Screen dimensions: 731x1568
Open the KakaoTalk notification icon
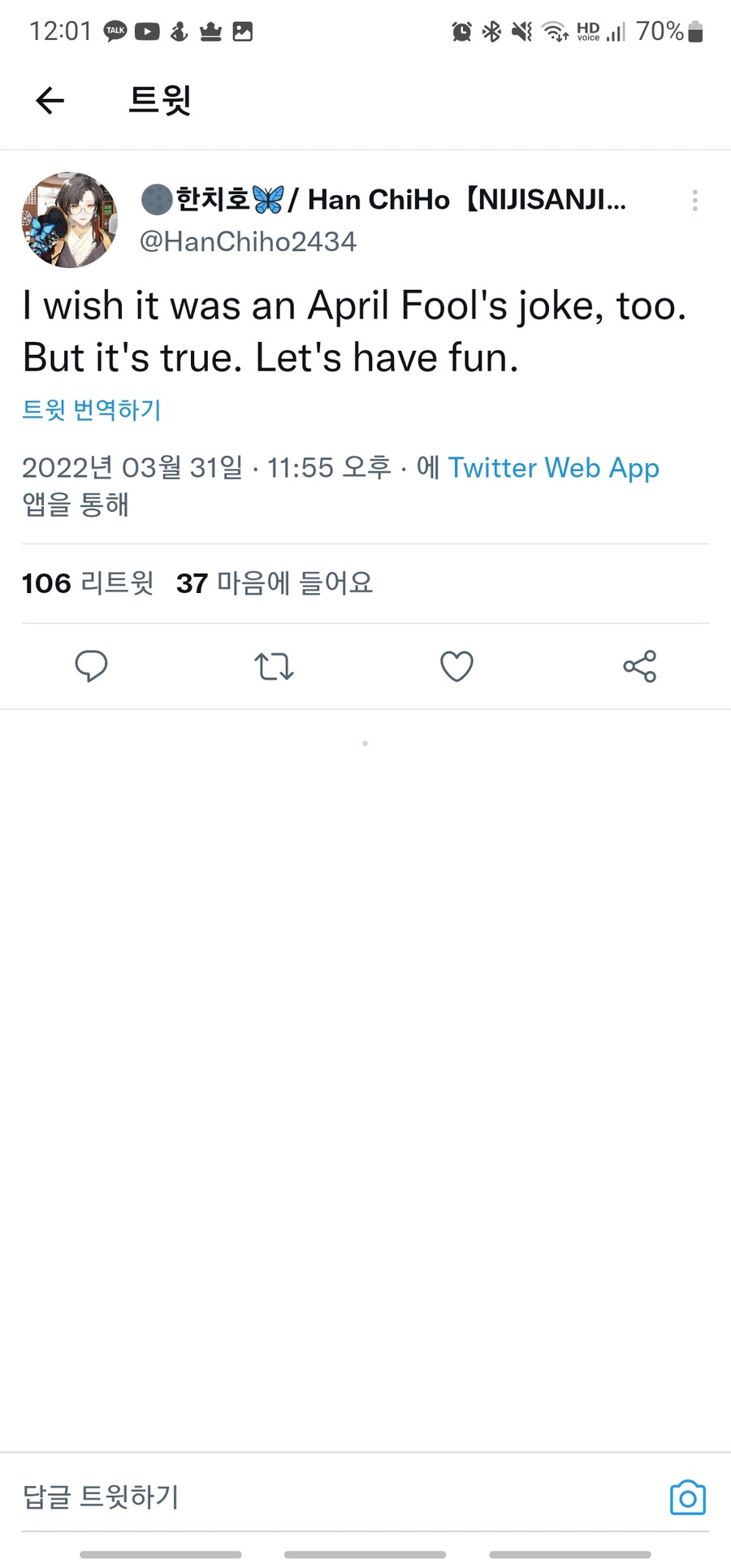(114, 31)
